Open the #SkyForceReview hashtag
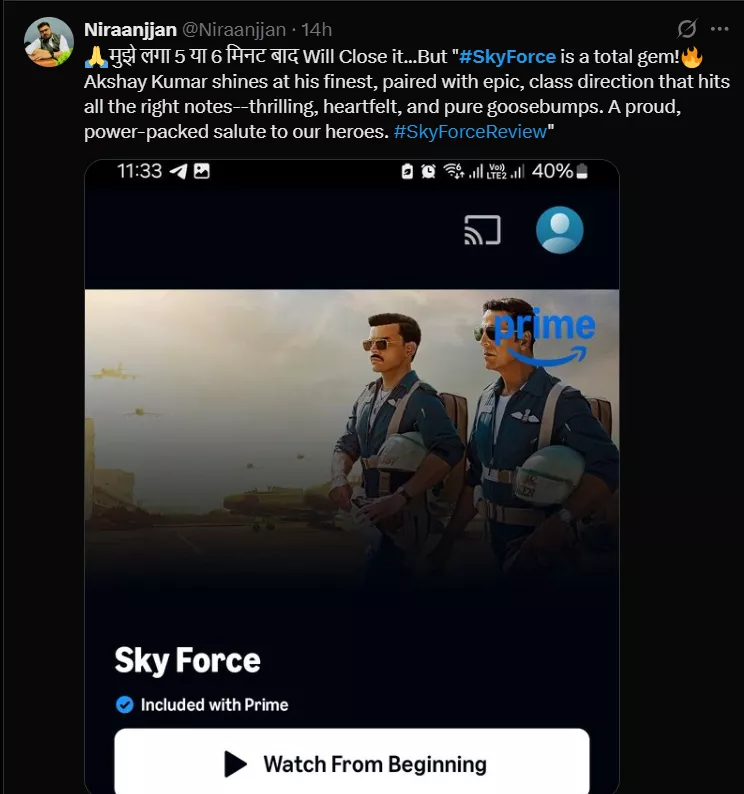Screen dimensions: 744x794 click(x=470, y=132)
